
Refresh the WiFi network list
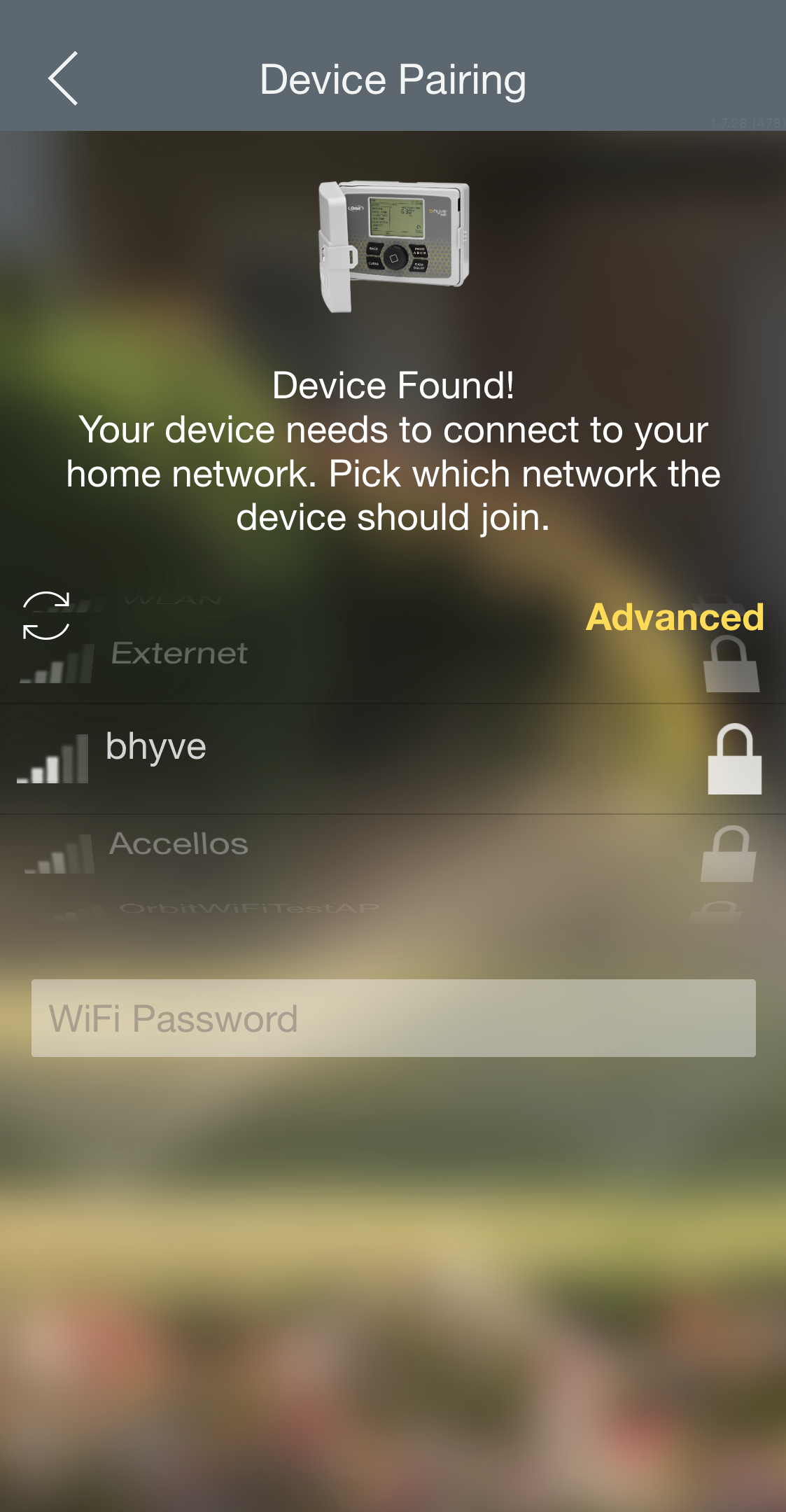(46, 615)
